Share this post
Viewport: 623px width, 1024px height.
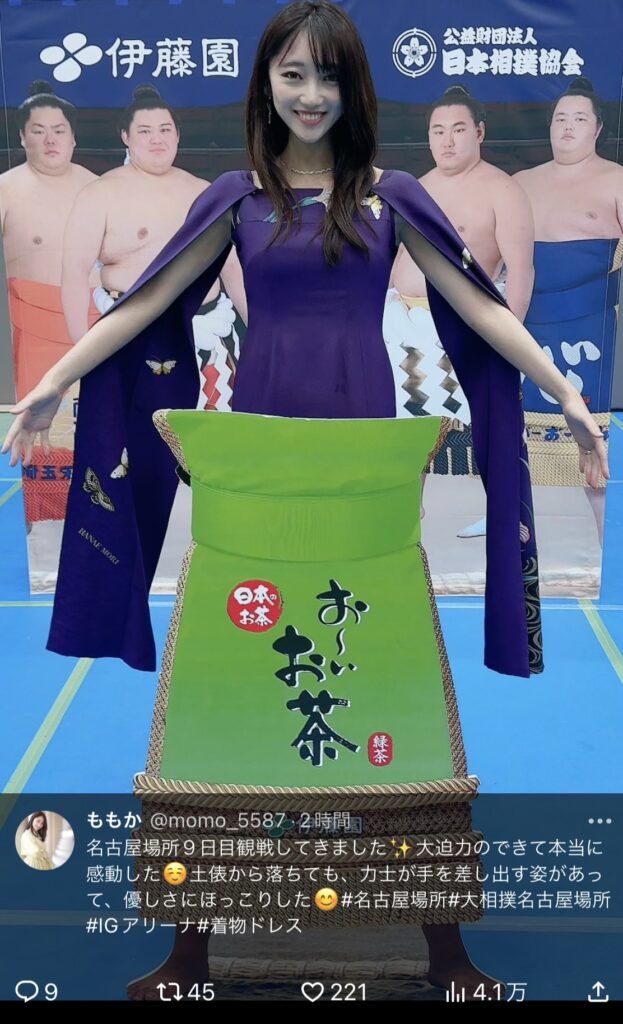(x=598, y=991)
